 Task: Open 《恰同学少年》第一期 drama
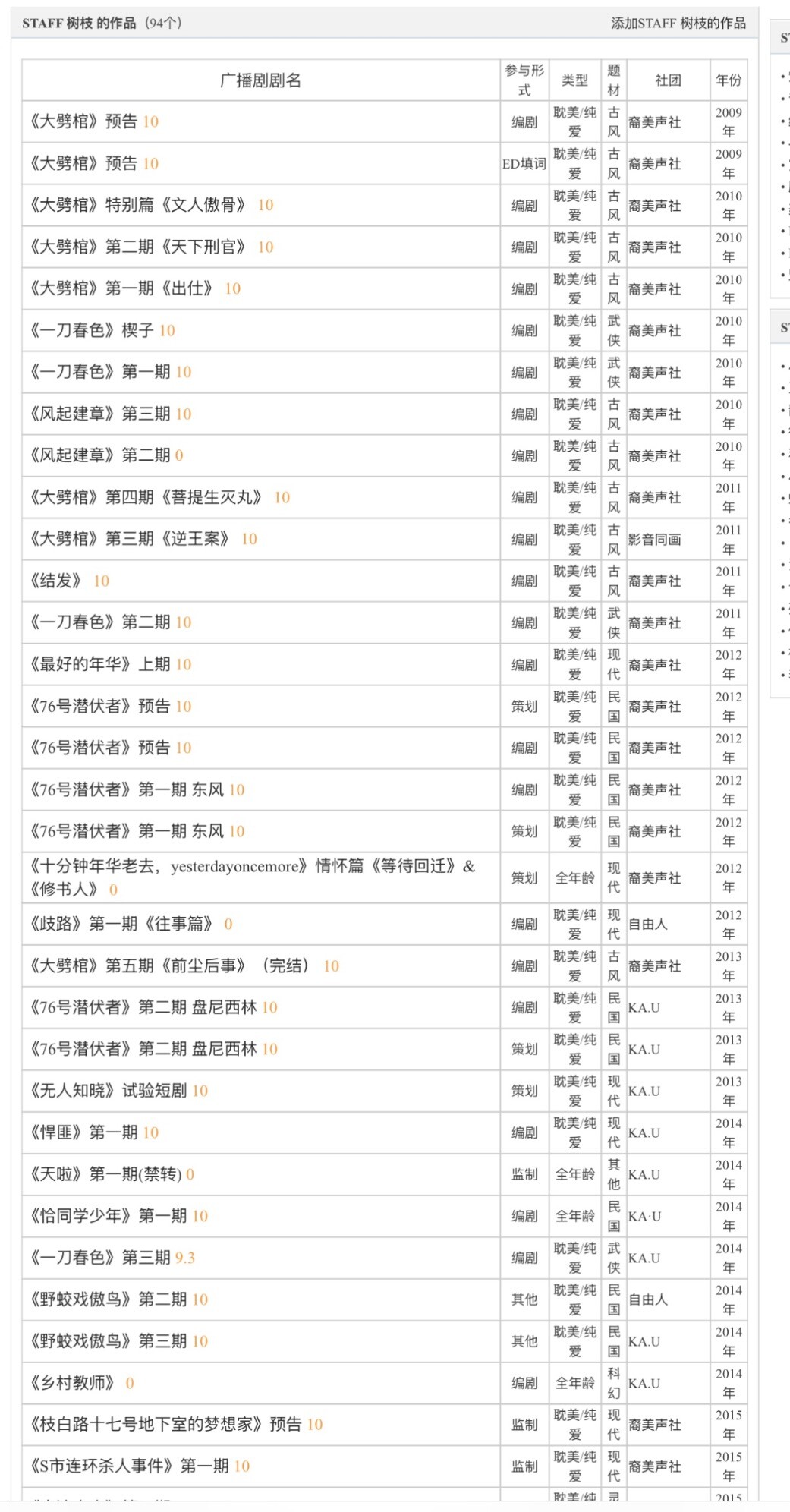click(x=106, y=1216)
